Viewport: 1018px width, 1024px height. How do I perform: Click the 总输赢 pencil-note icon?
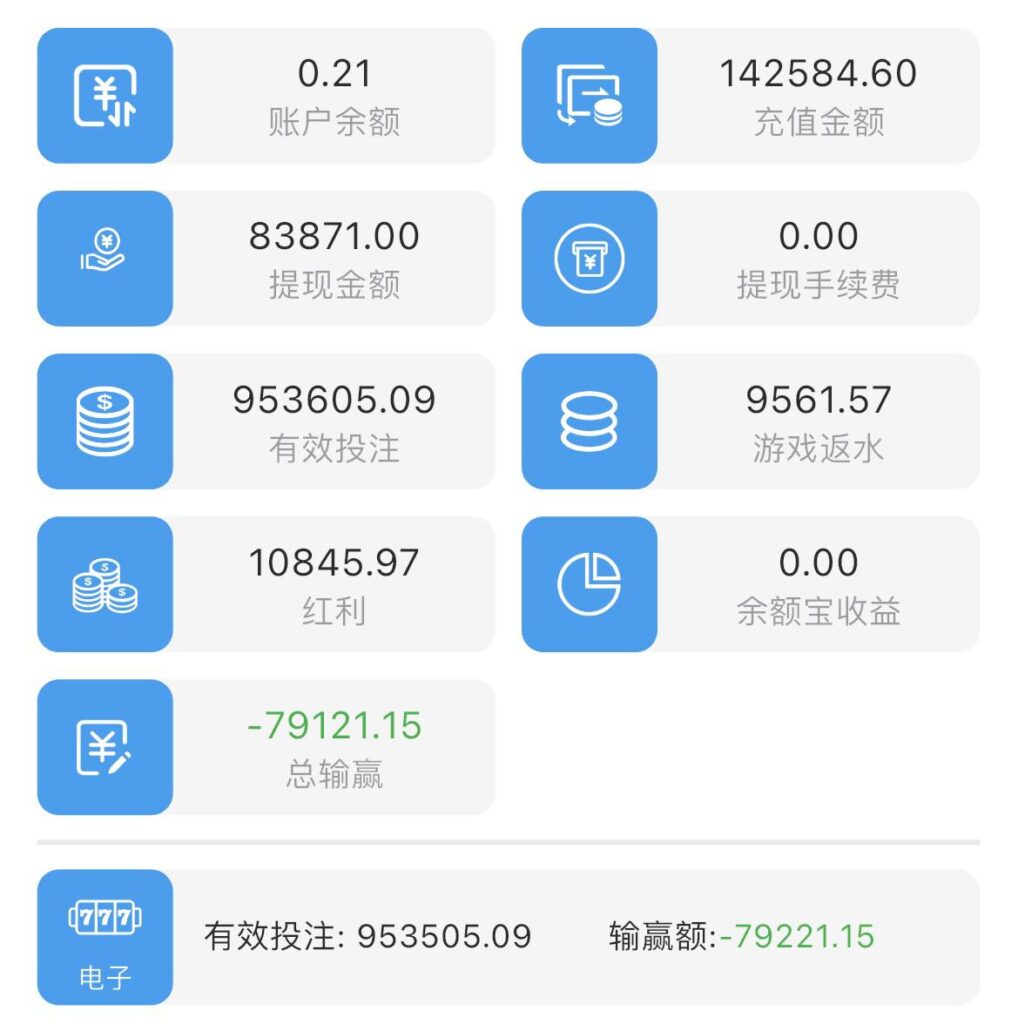tap(104, 748)
